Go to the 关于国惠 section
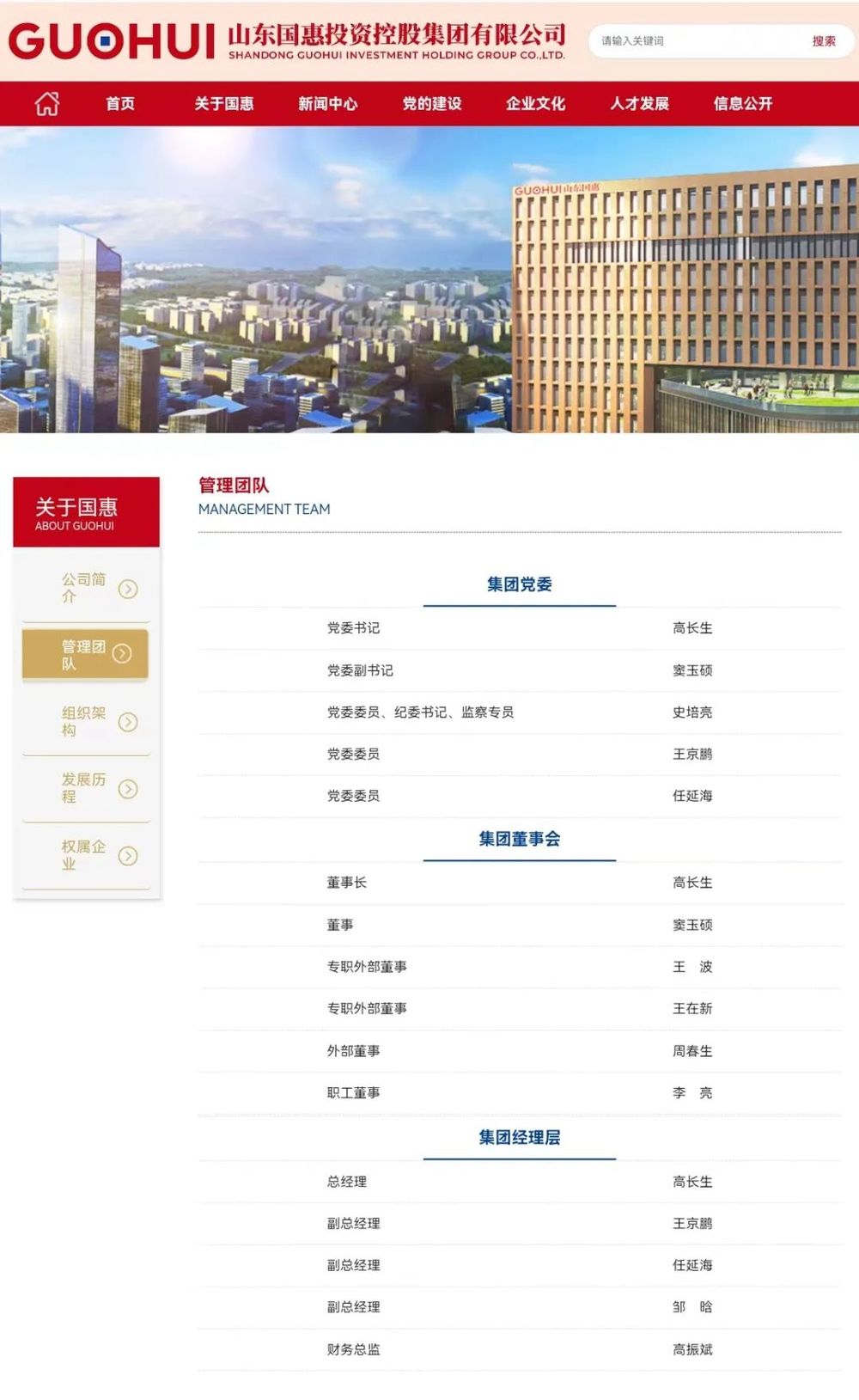The image size is (859, 1400). (x=224, y=104)
